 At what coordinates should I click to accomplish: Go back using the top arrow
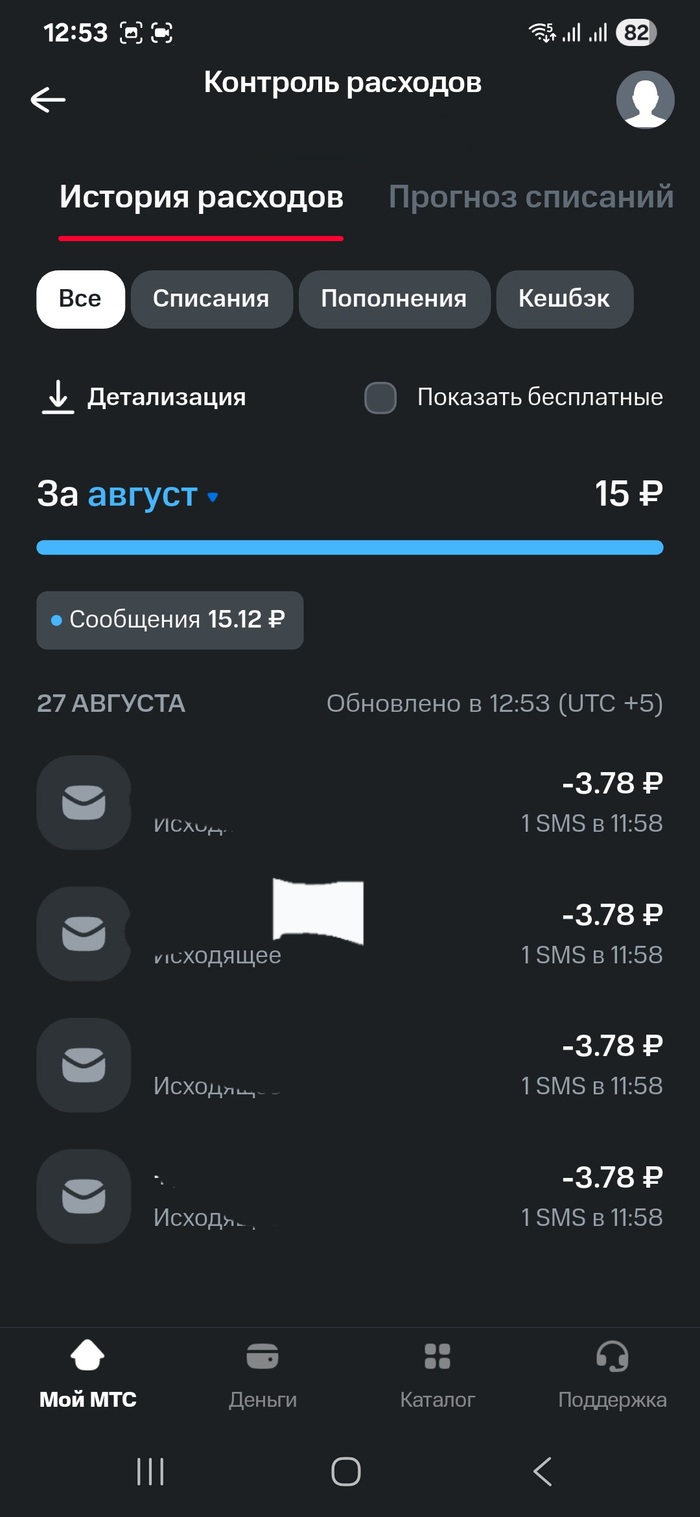pos(48,99)
